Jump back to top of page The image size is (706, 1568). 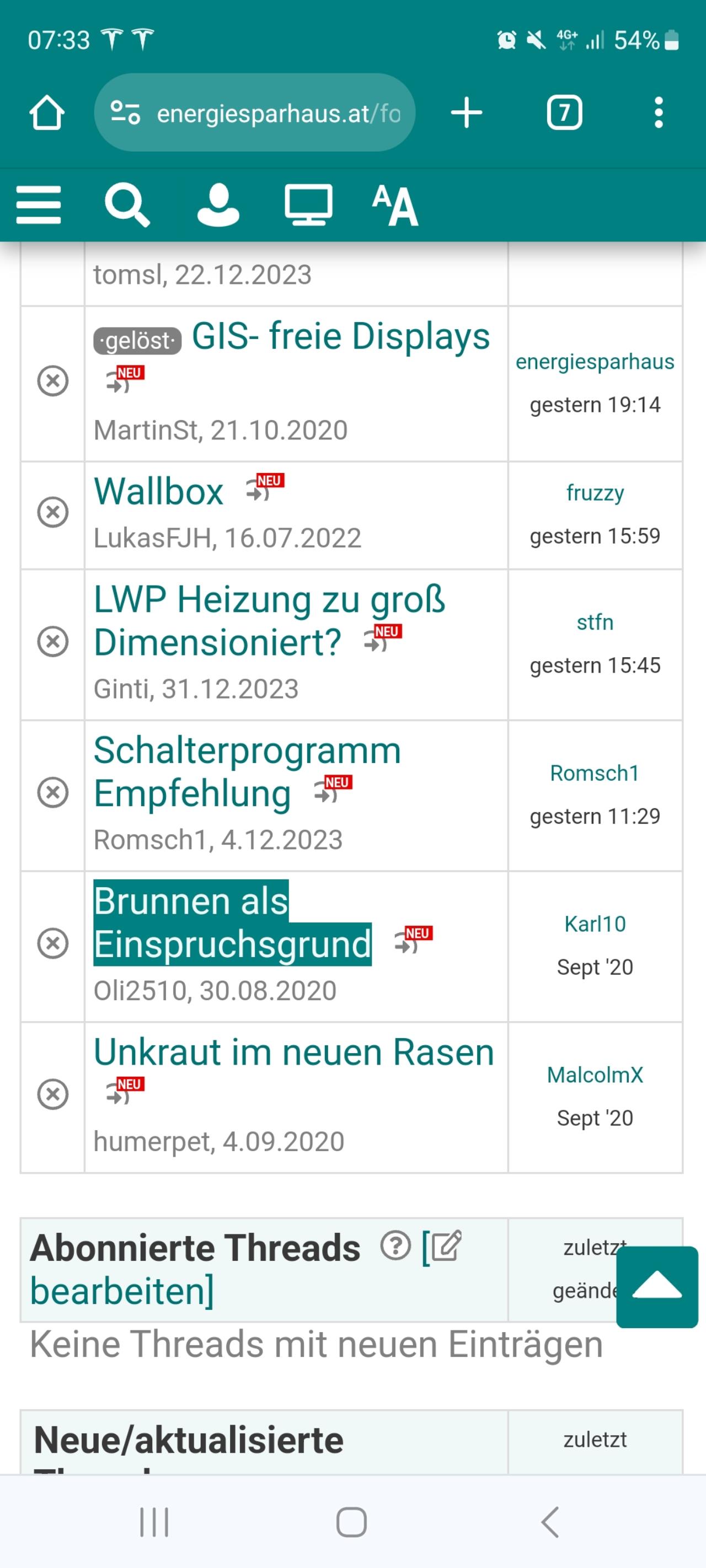657,1287
